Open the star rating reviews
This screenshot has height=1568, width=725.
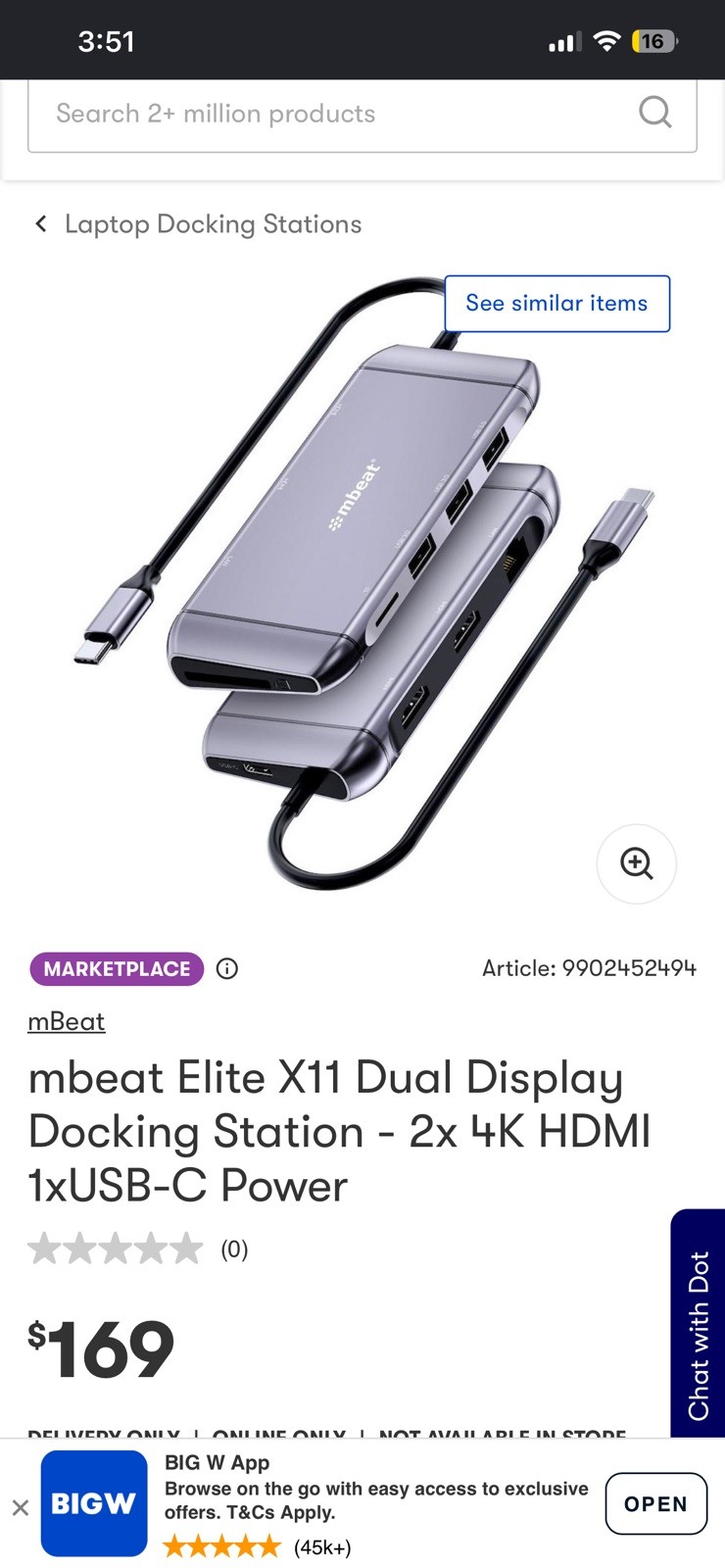pyautogui.click(x=137, y=1249)
